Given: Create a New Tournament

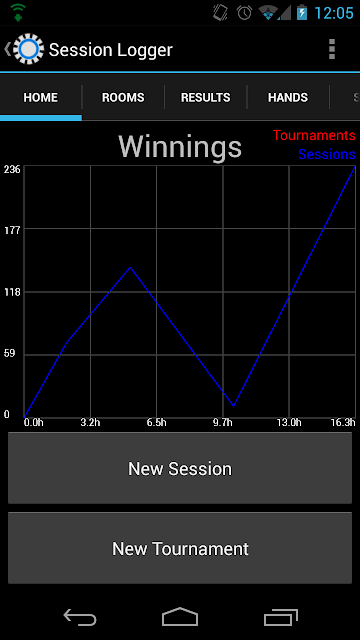Looking at the screenshot, I should click(180, 548).
